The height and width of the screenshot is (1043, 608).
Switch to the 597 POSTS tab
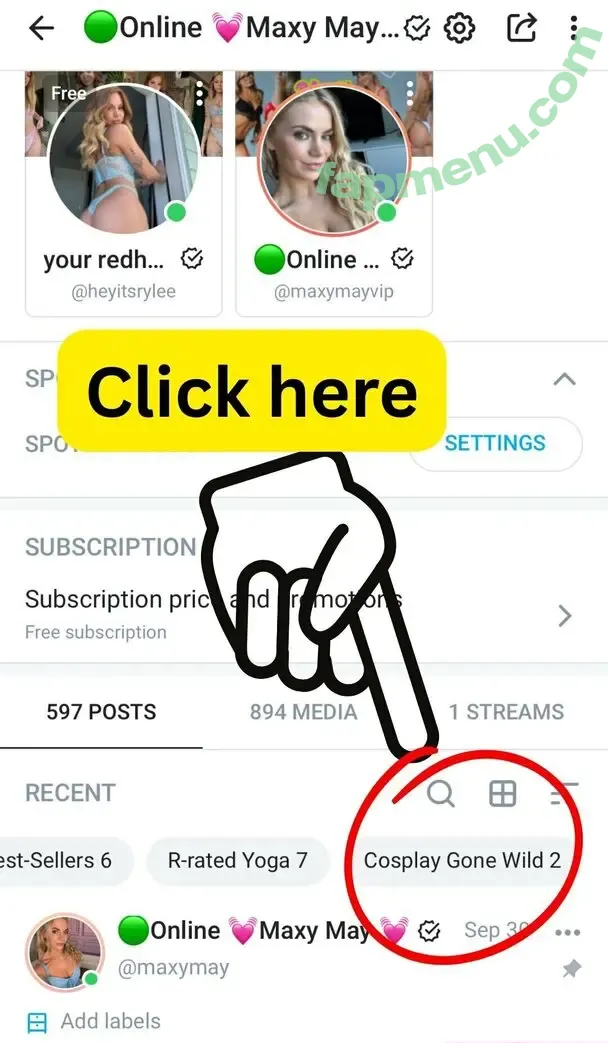tap(101, 712)
